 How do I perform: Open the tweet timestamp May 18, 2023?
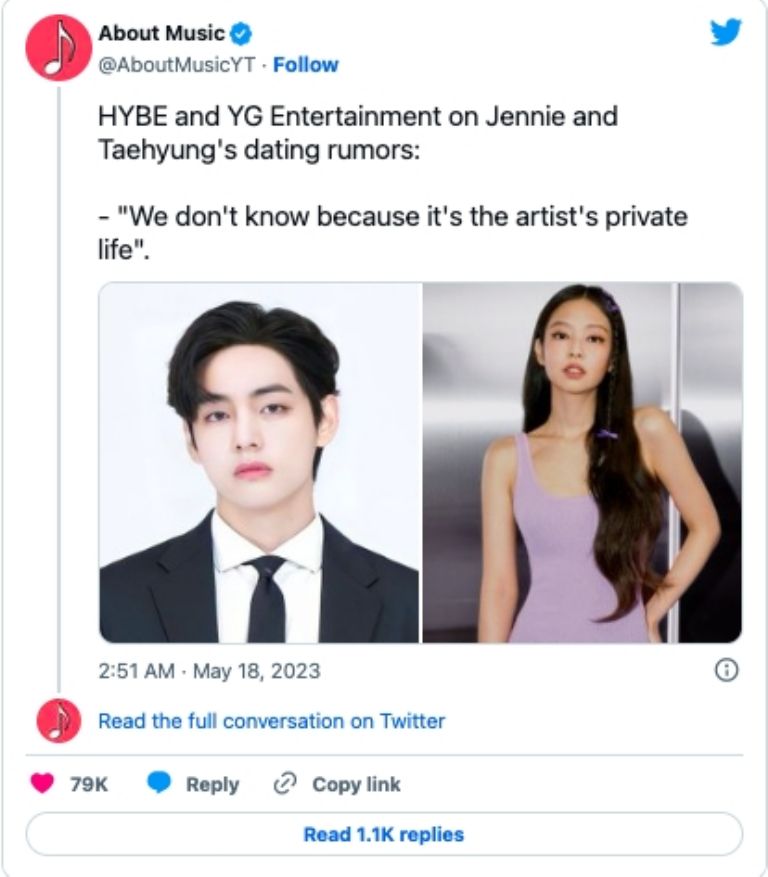(209, 670)
